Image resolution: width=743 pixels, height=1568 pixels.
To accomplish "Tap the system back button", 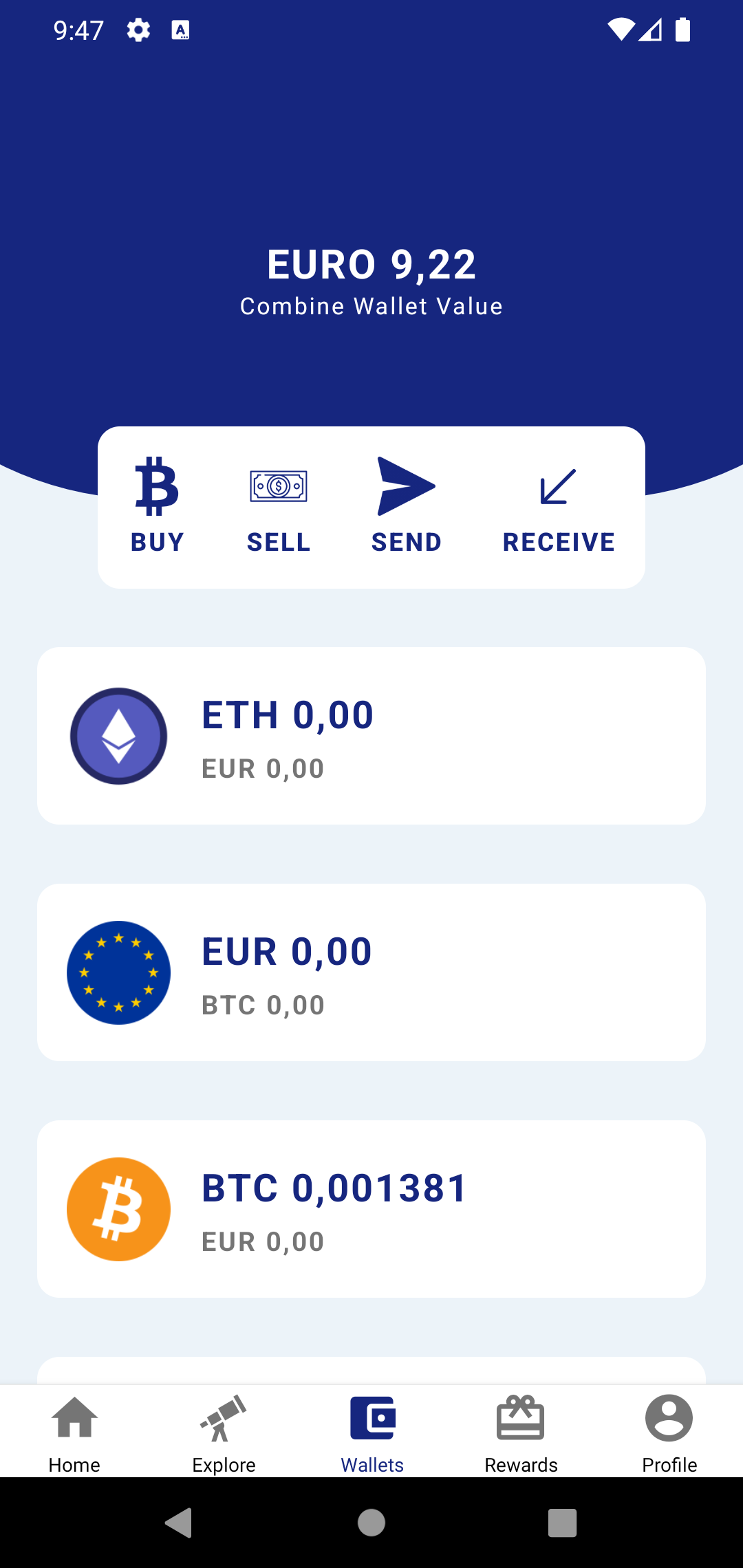I will click(179, 1523).
